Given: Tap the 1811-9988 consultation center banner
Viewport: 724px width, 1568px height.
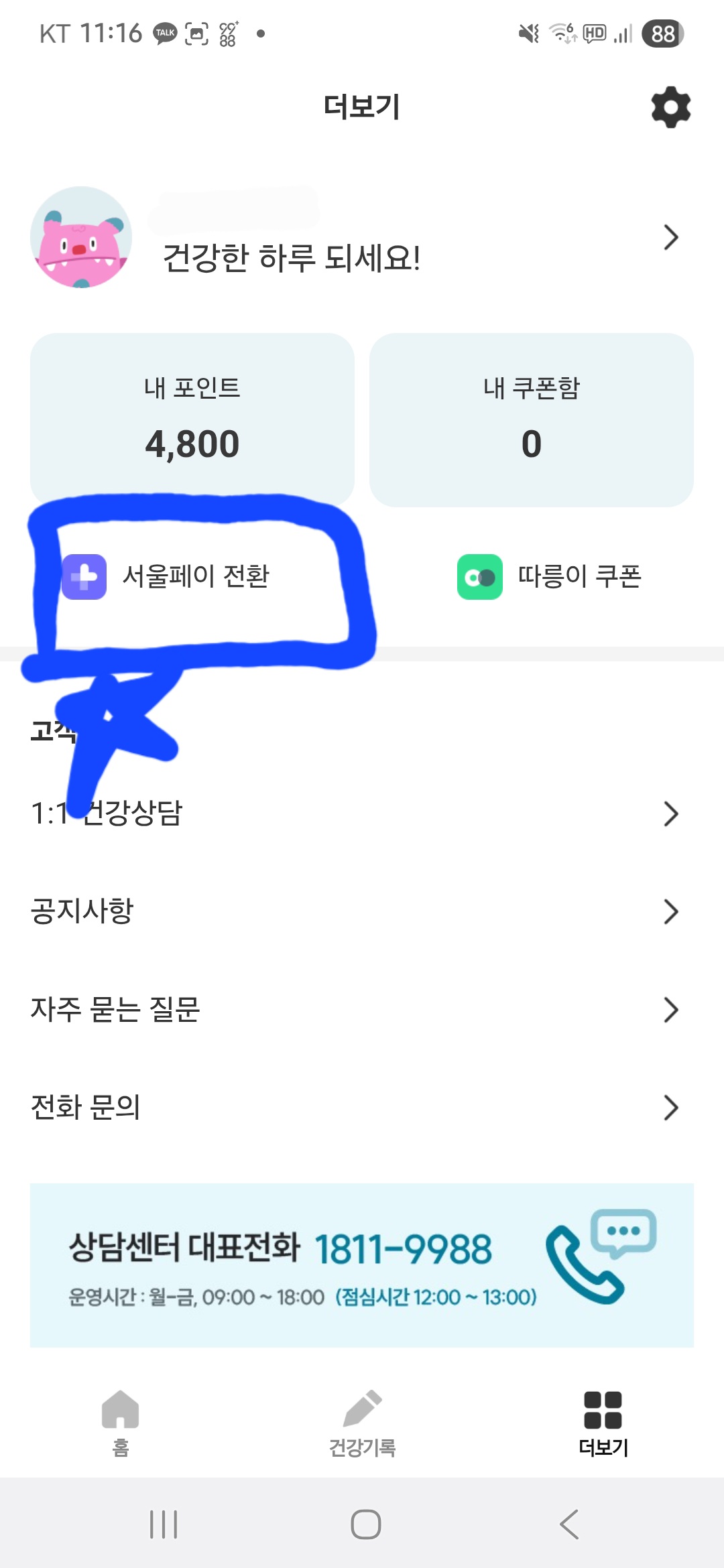Looking at the screenshot, I should (x=362, y=1273).
